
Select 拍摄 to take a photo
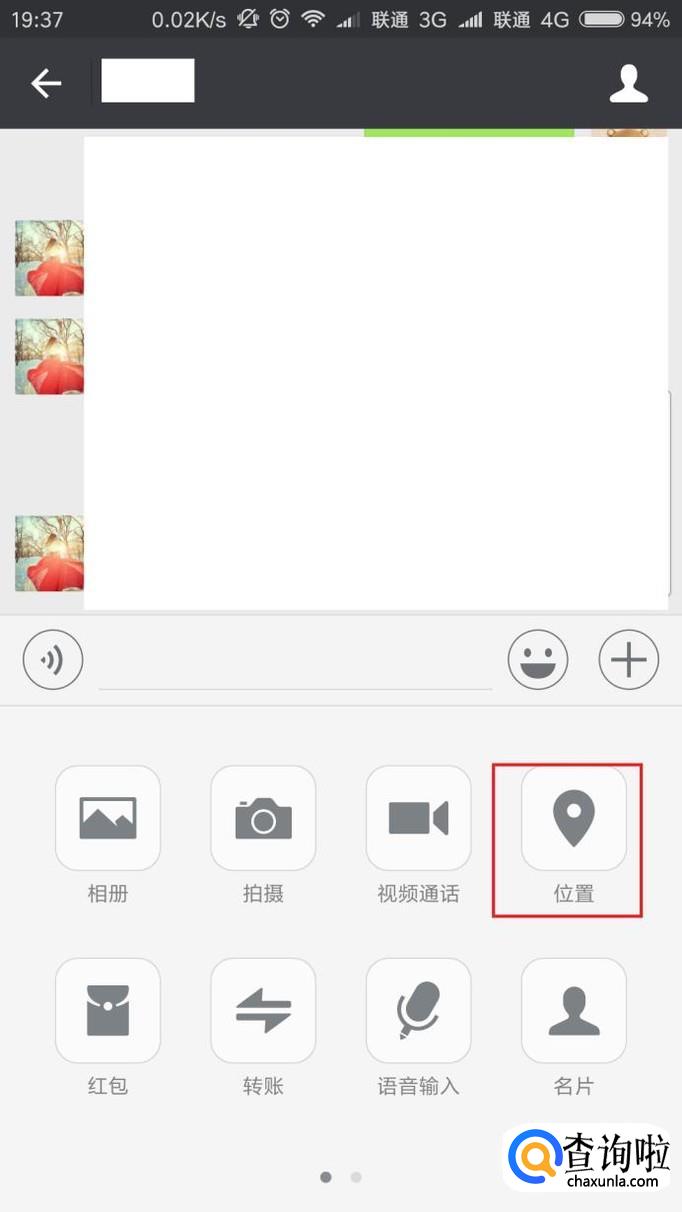pyautogui.click(x=263, y=818)
